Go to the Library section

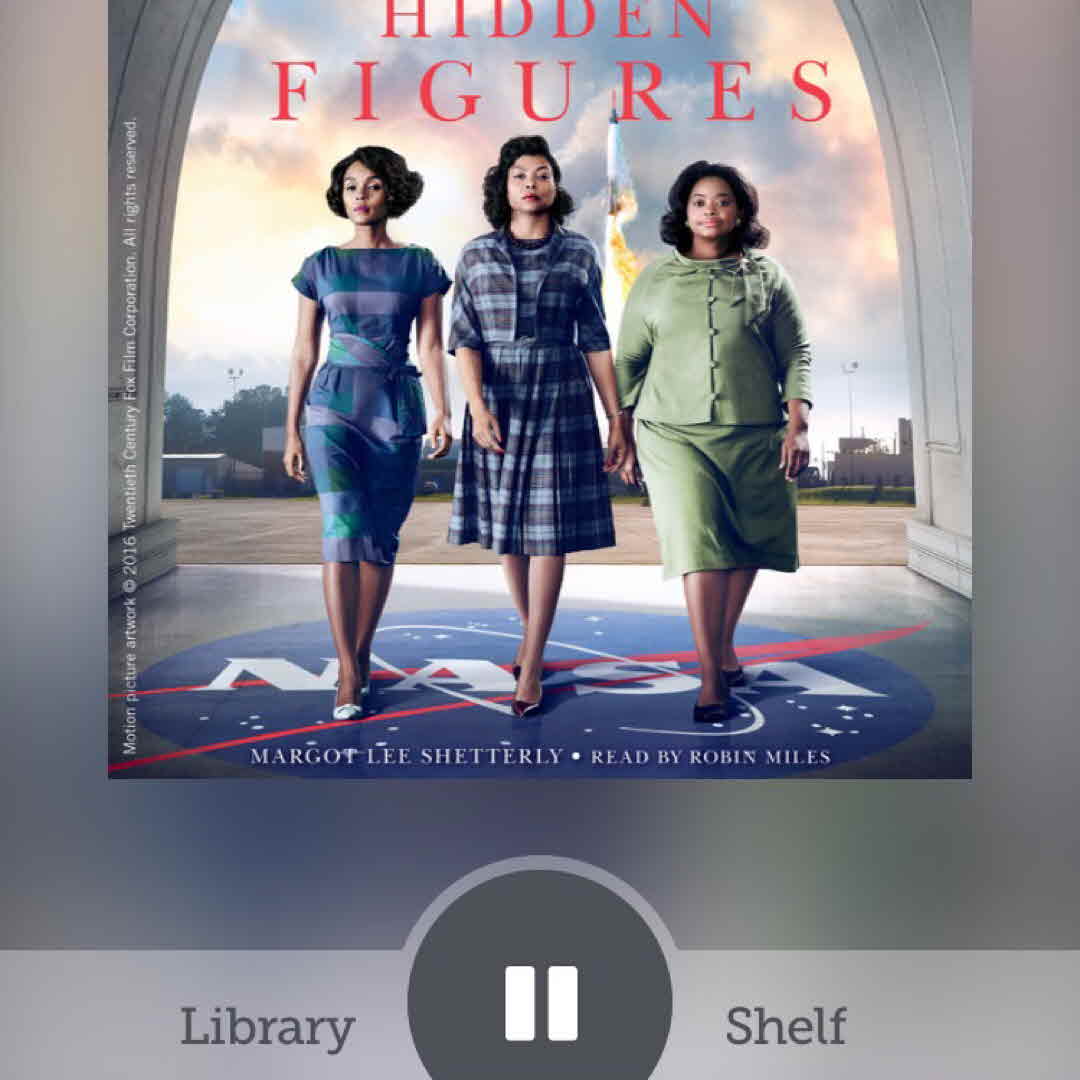coord(267,1027)
